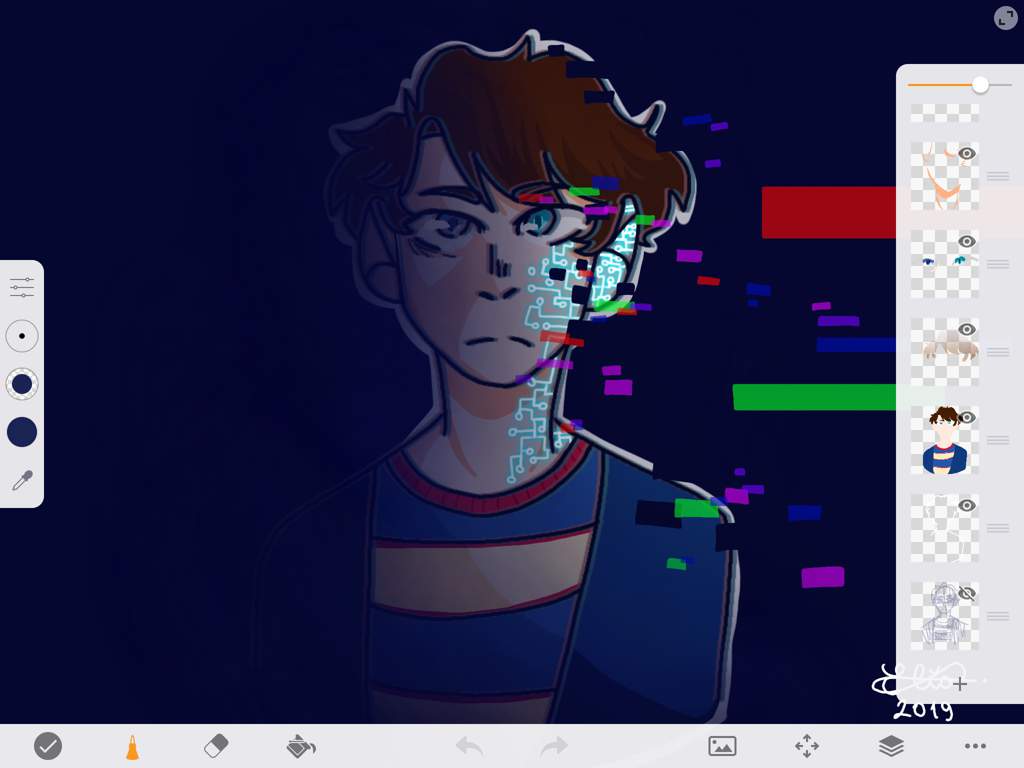Show the hidden sketch layer
1024x768 pixels.
pos(966,594)
